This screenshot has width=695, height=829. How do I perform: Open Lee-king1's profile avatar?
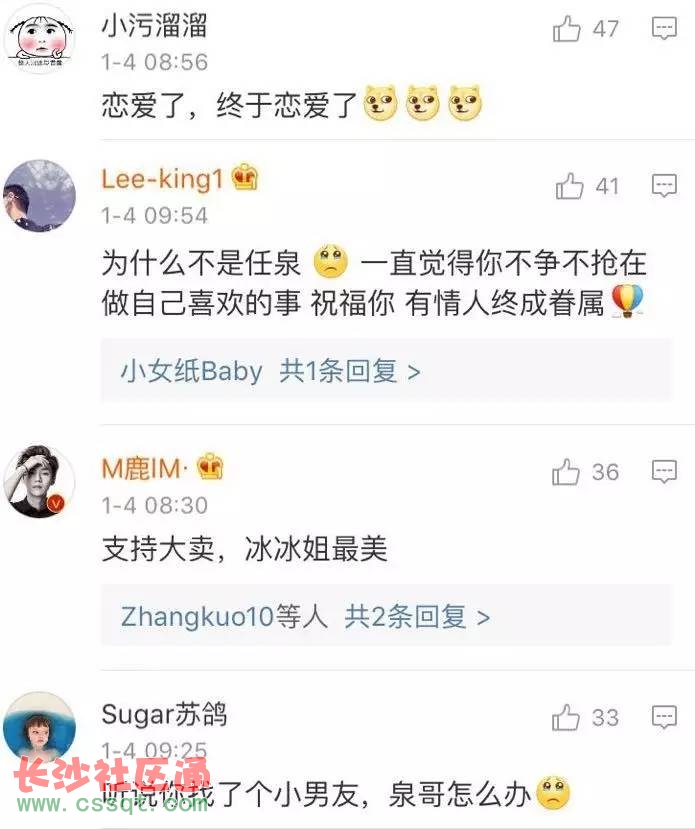39,195
